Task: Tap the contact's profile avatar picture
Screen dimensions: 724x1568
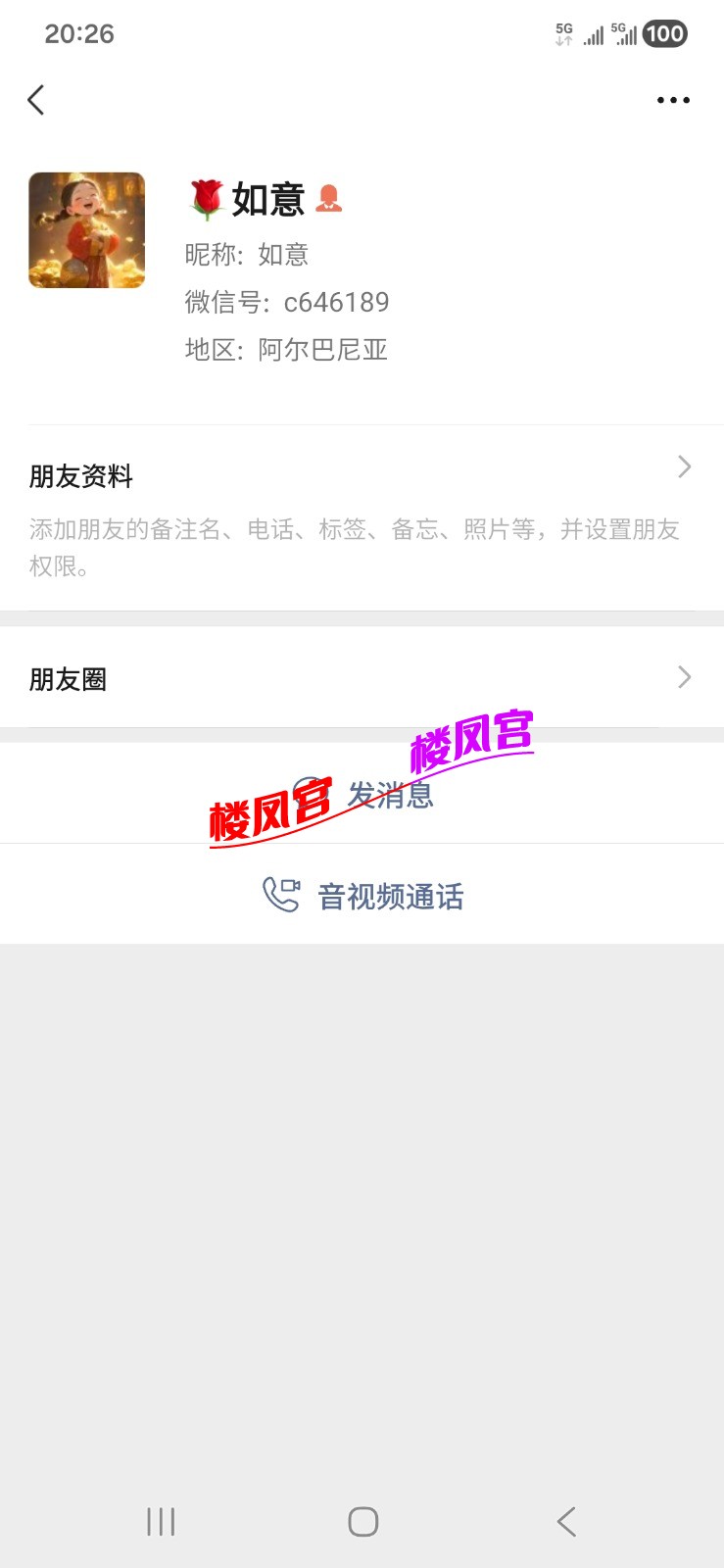Action: [86, 228]
